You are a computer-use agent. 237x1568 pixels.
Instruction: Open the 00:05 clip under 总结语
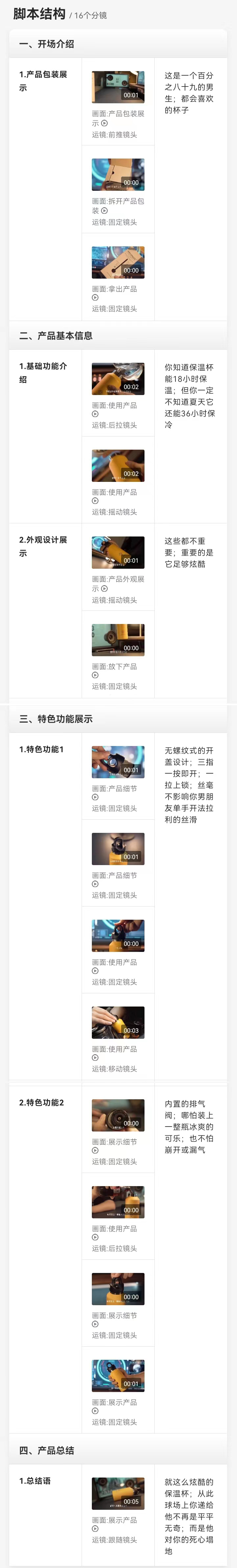[x=118, y=1493]
